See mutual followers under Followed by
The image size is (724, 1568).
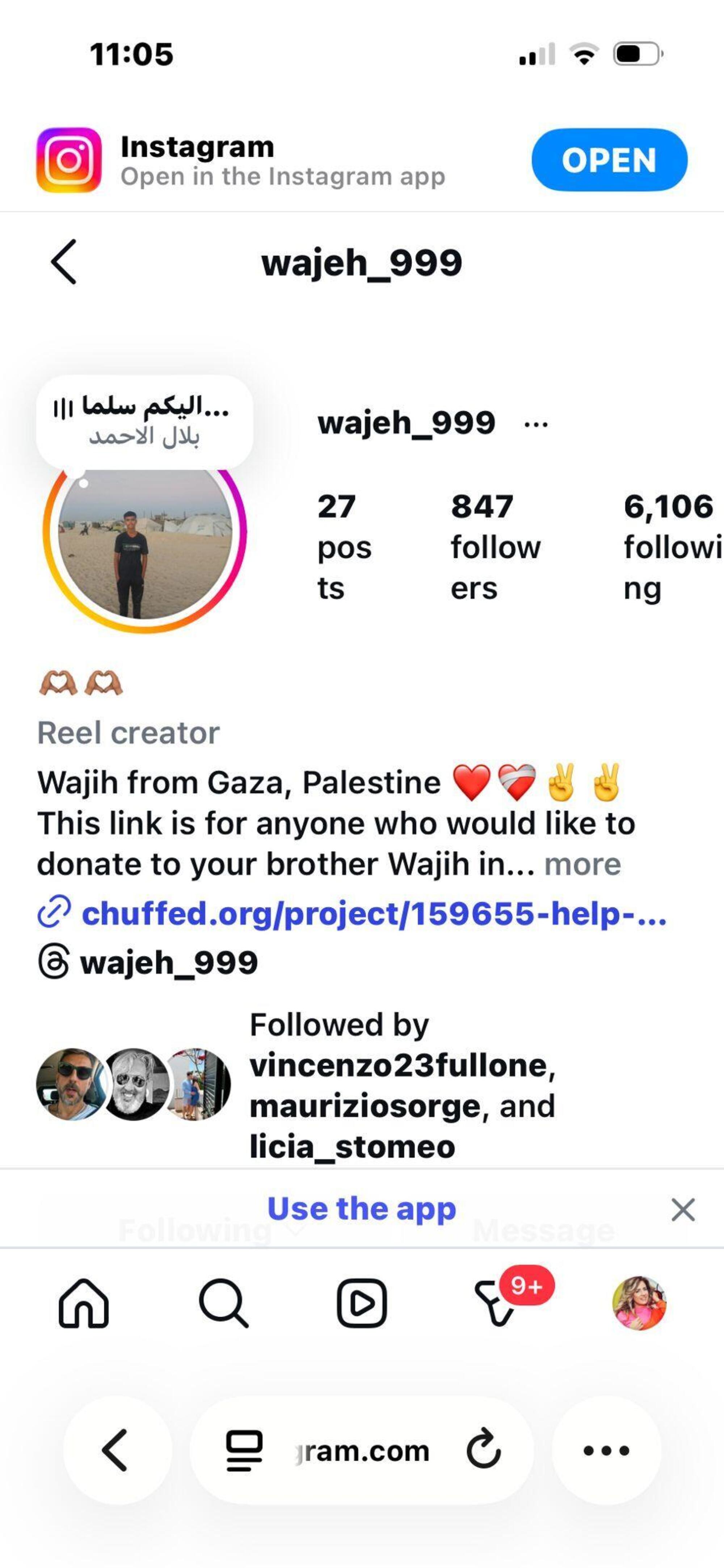coord(401,1085)
